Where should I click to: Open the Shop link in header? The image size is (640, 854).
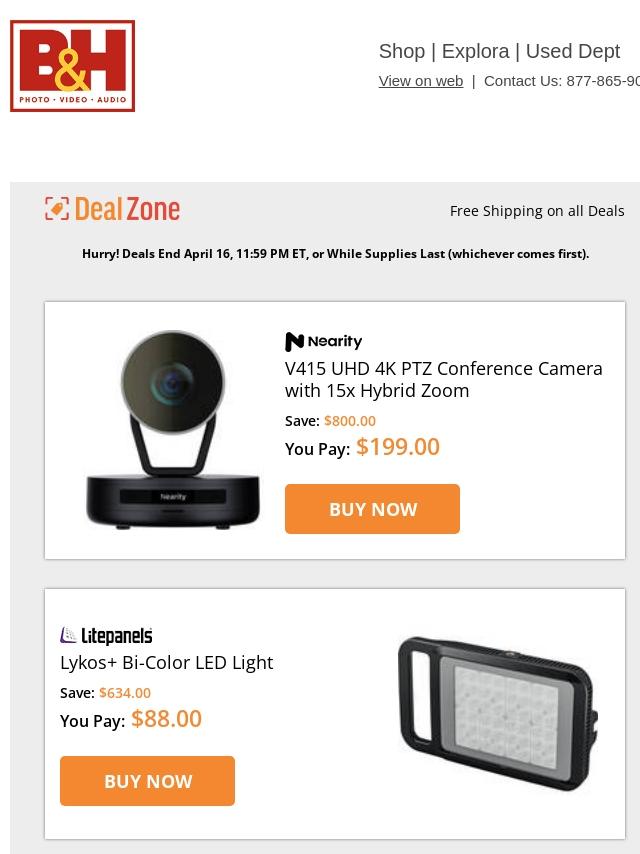(401, 51)
